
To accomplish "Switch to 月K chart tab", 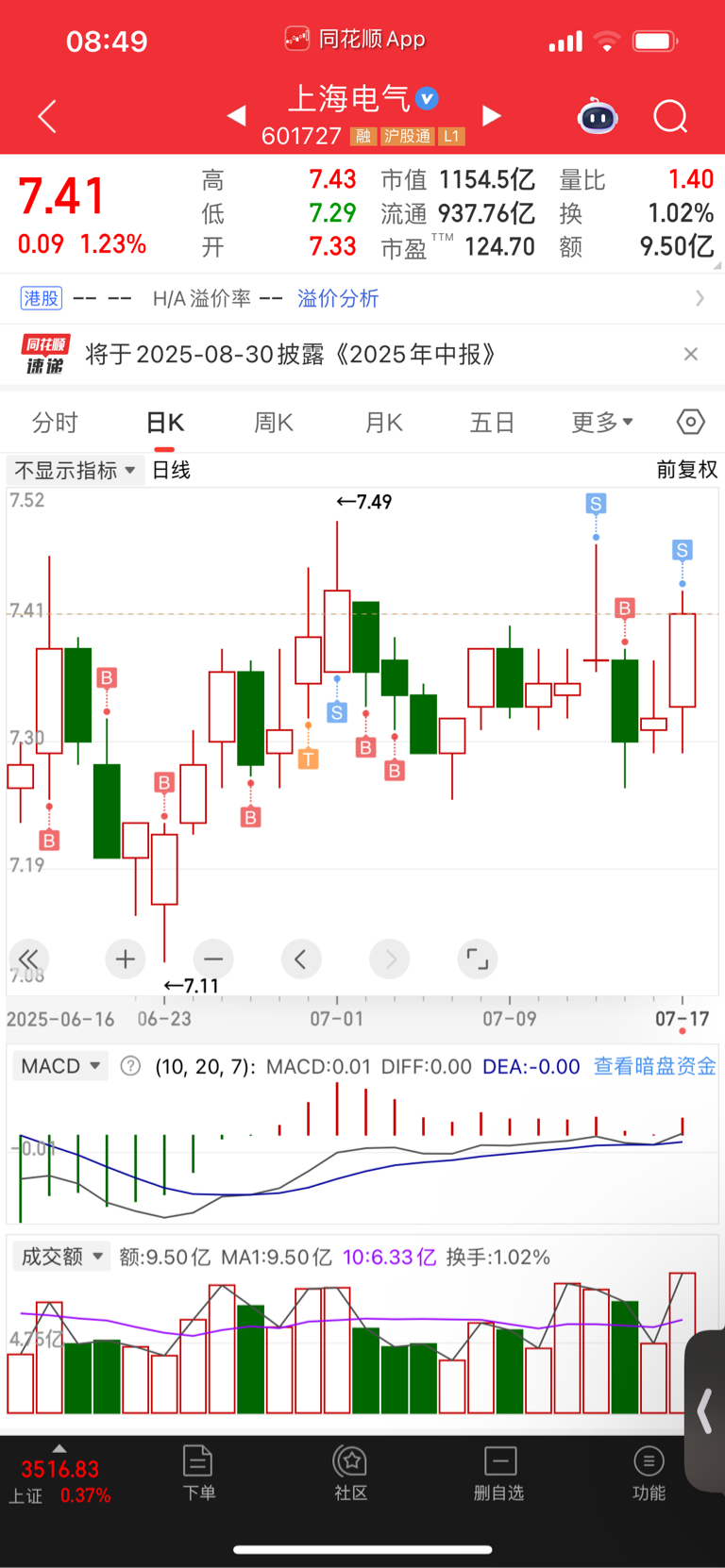I will [384, 423].
